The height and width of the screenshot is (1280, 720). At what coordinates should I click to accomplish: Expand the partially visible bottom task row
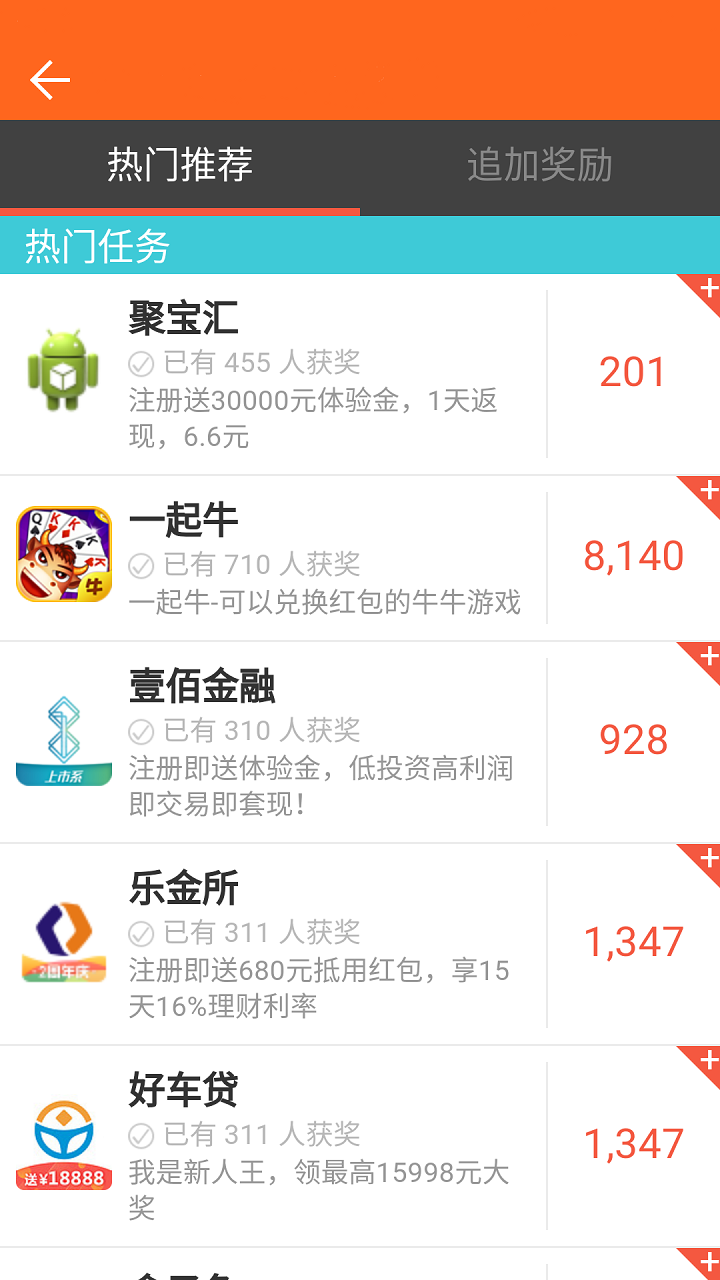point(360,1265)
